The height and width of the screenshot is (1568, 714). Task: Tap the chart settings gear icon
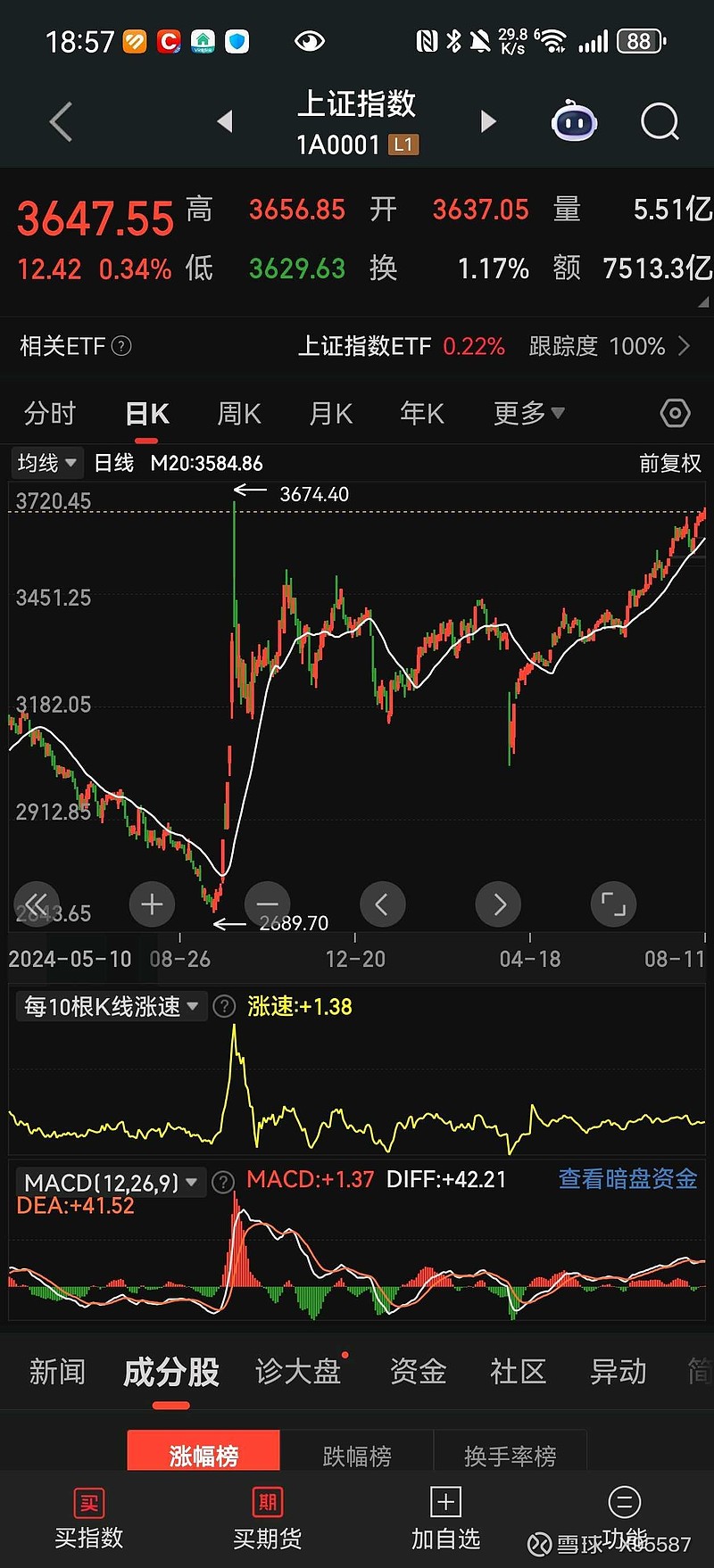(675, 413)
